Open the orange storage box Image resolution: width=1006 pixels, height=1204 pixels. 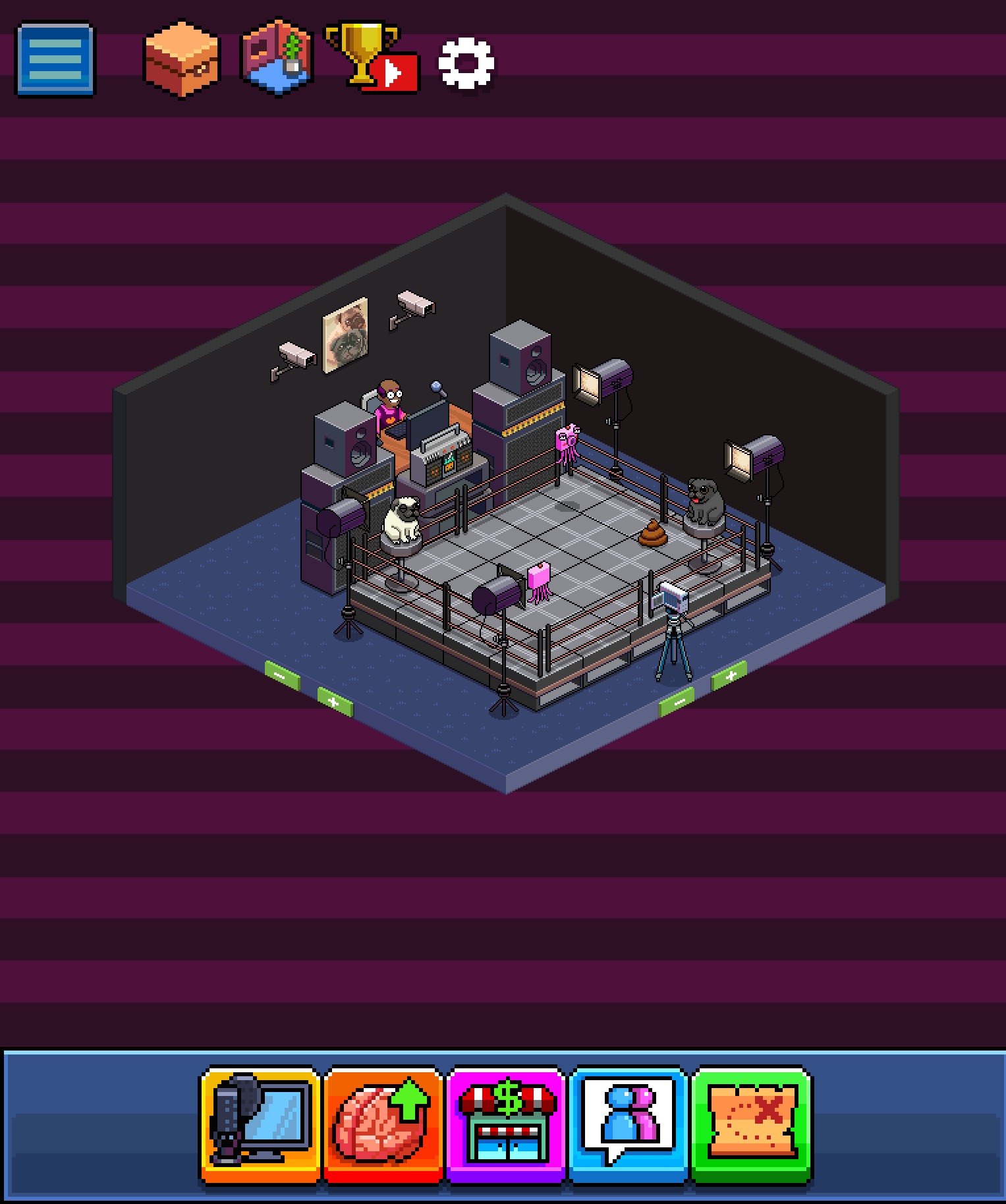pos(181,61)
